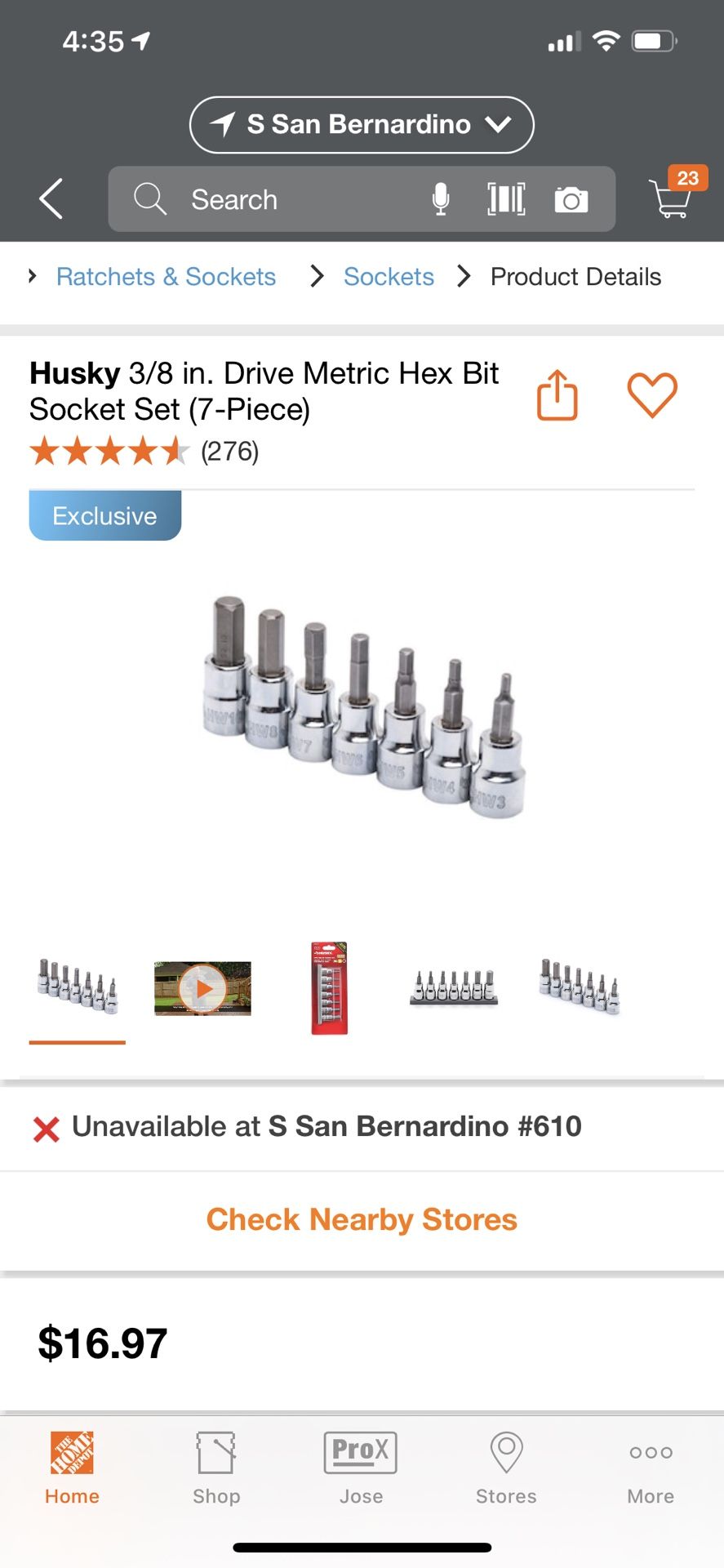Tap the voice search microphone icon

click(x=441, y=198)
